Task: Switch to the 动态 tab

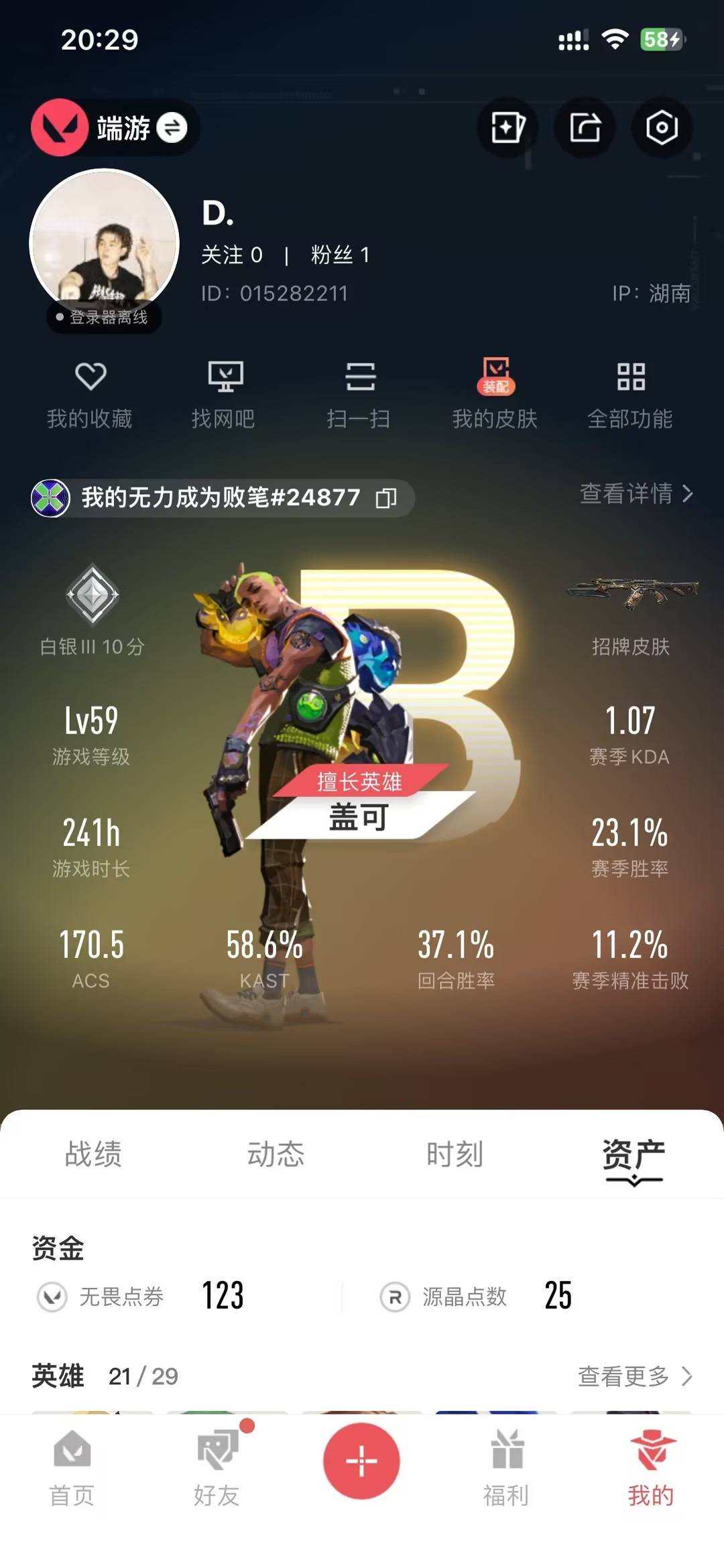Action: pyautogui.click(x=276, y=1155)
